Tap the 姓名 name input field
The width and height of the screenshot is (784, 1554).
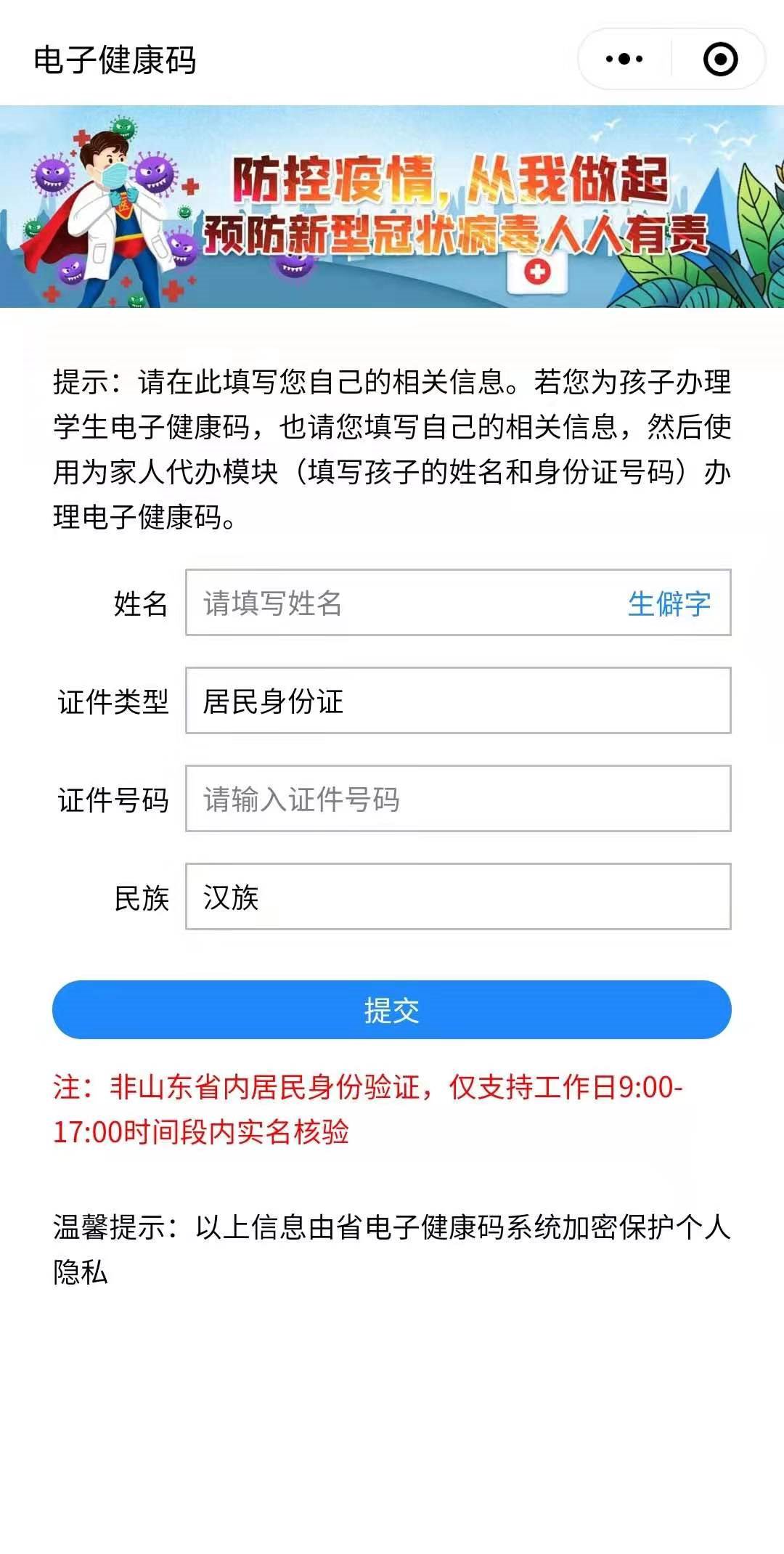coord(407,603)
